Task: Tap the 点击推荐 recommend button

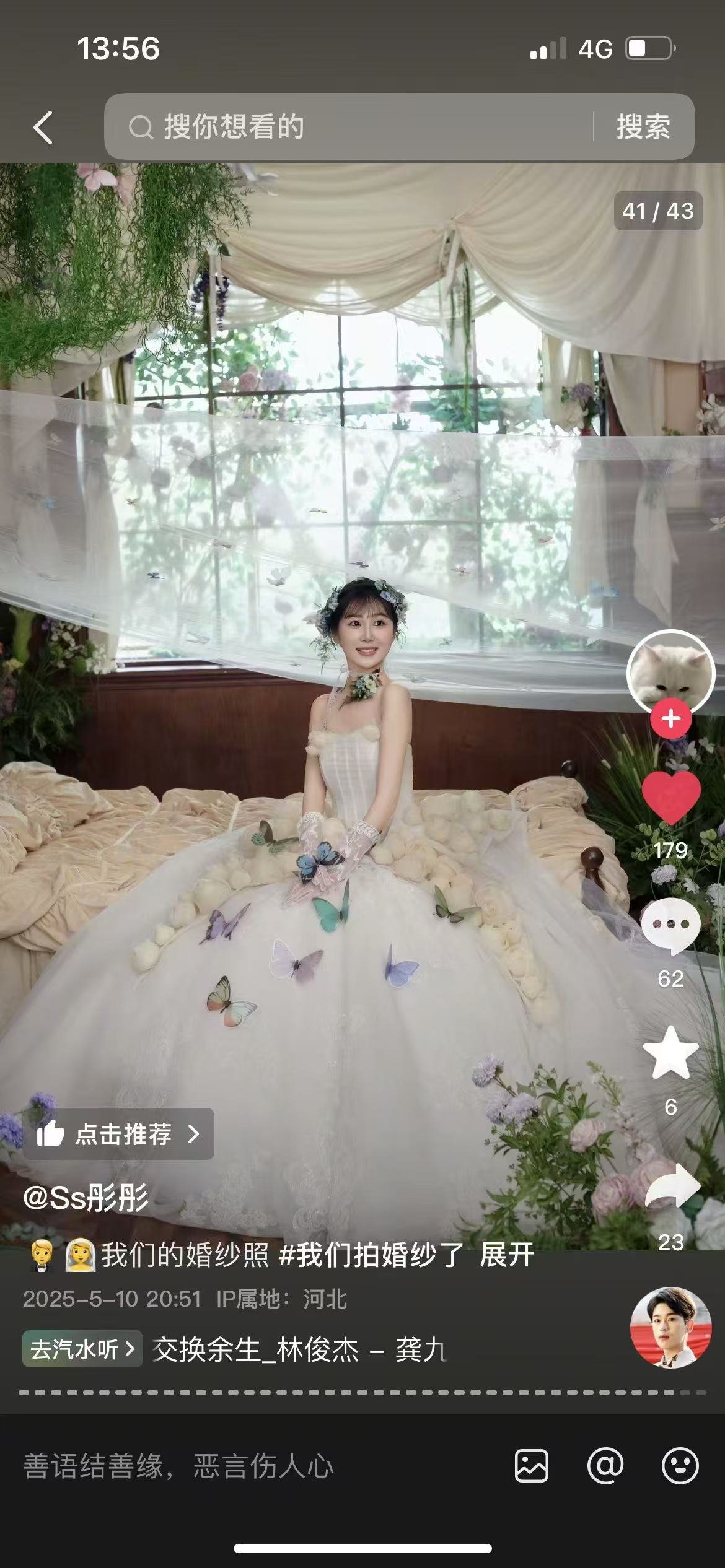Action: [x=119, y=1134]
